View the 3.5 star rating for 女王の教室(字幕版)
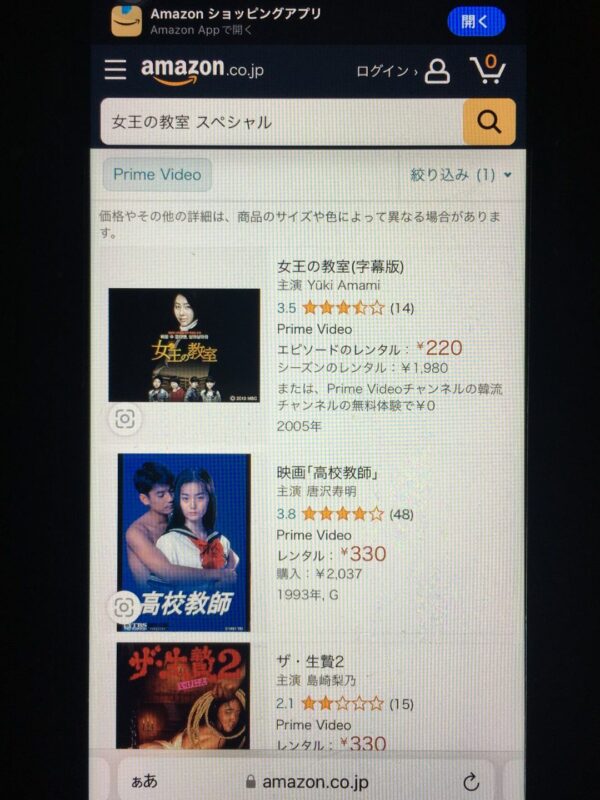This screenshot has height=800, width=600. (x=342, y=308)
